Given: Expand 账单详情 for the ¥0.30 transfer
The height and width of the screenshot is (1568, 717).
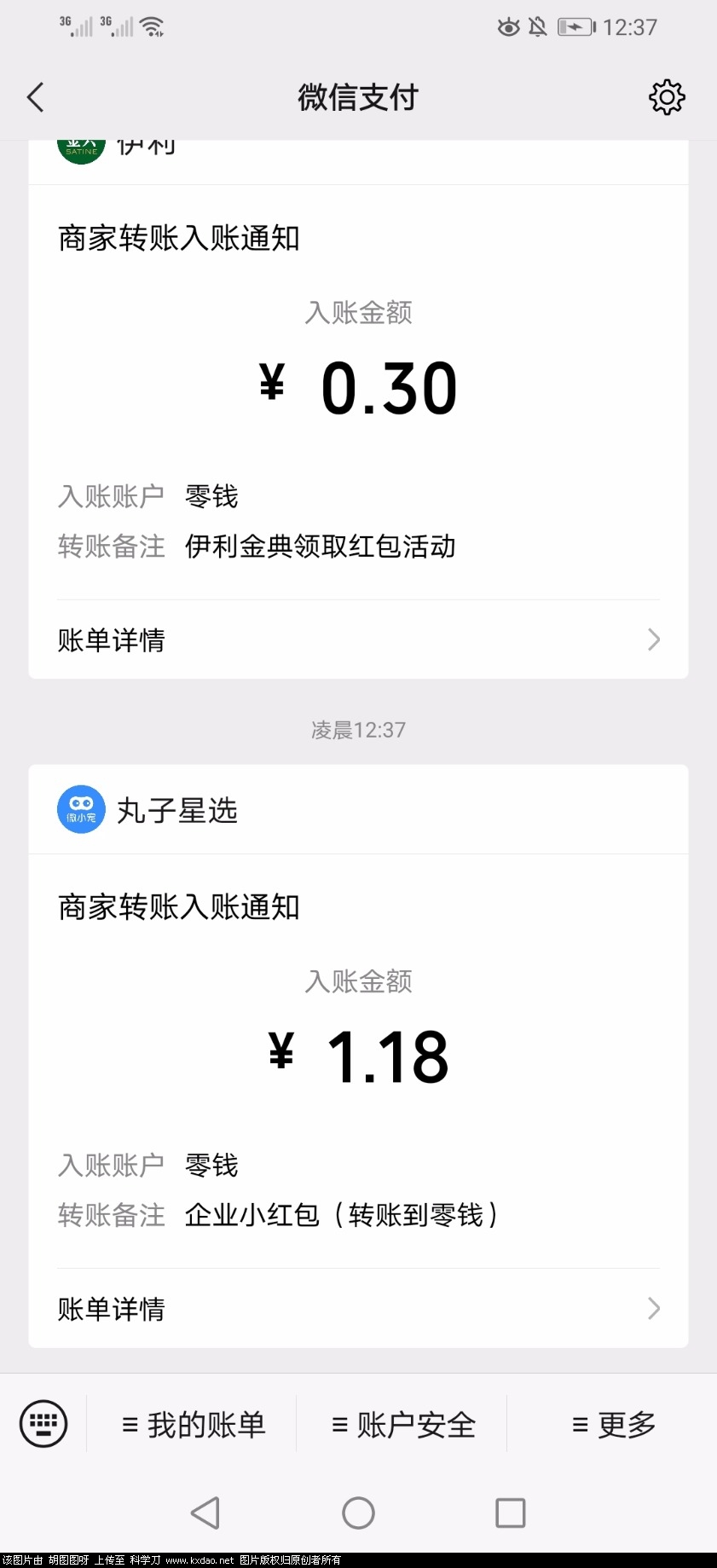Looking at the screenshot, I should [358, 639].
